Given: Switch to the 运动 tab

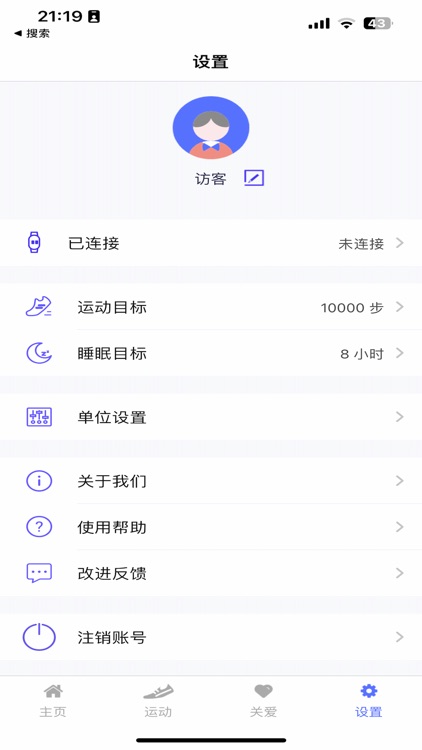Looking at the screenshot, I should tap(158, 701).
